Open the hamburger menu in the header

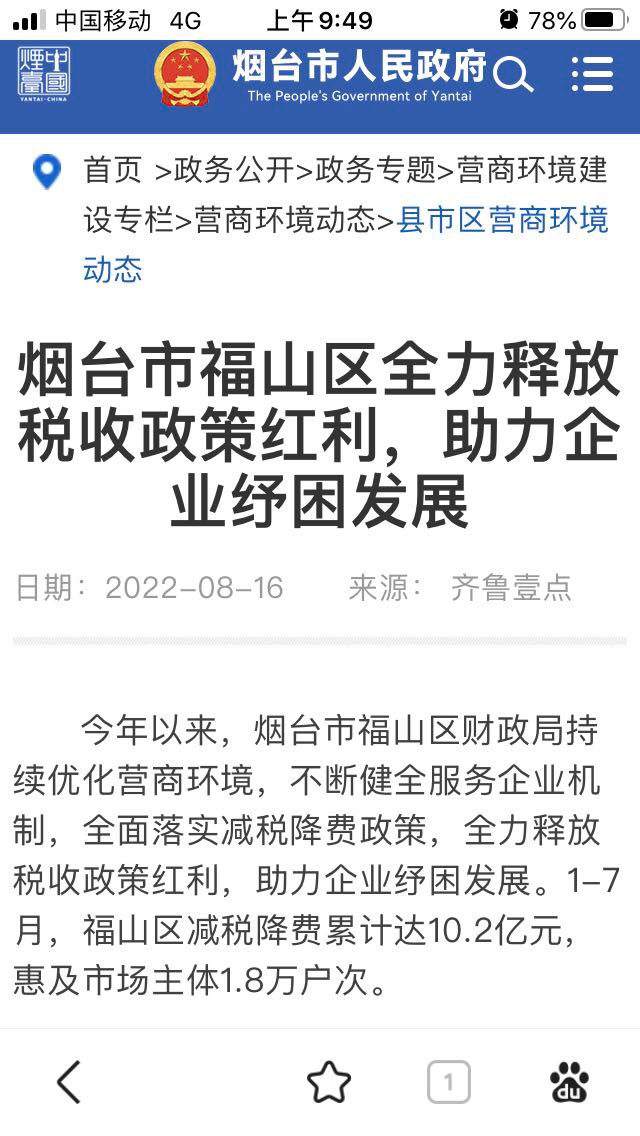[x=592, y=74]
